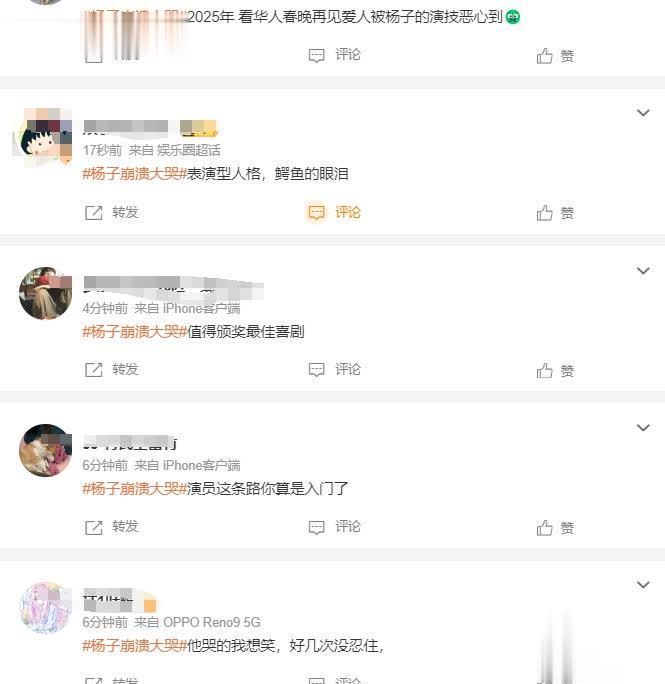Repost the 演员这条路你算是入门了 post
The height and width of the screenshot is (684, 665).
(112, 526)
